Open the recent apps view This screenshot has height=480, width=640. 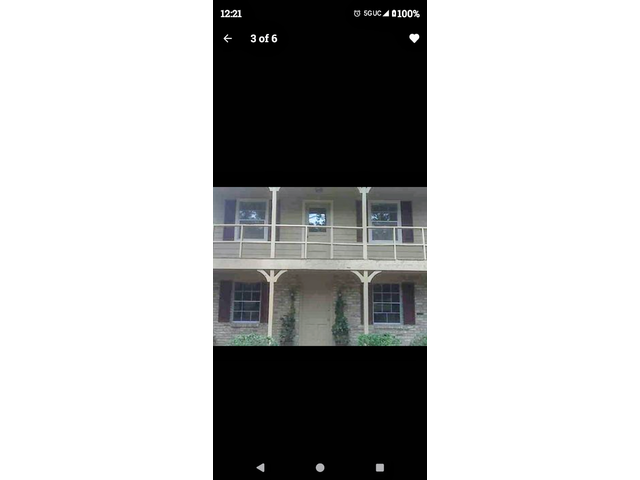(x=380, y=467)
